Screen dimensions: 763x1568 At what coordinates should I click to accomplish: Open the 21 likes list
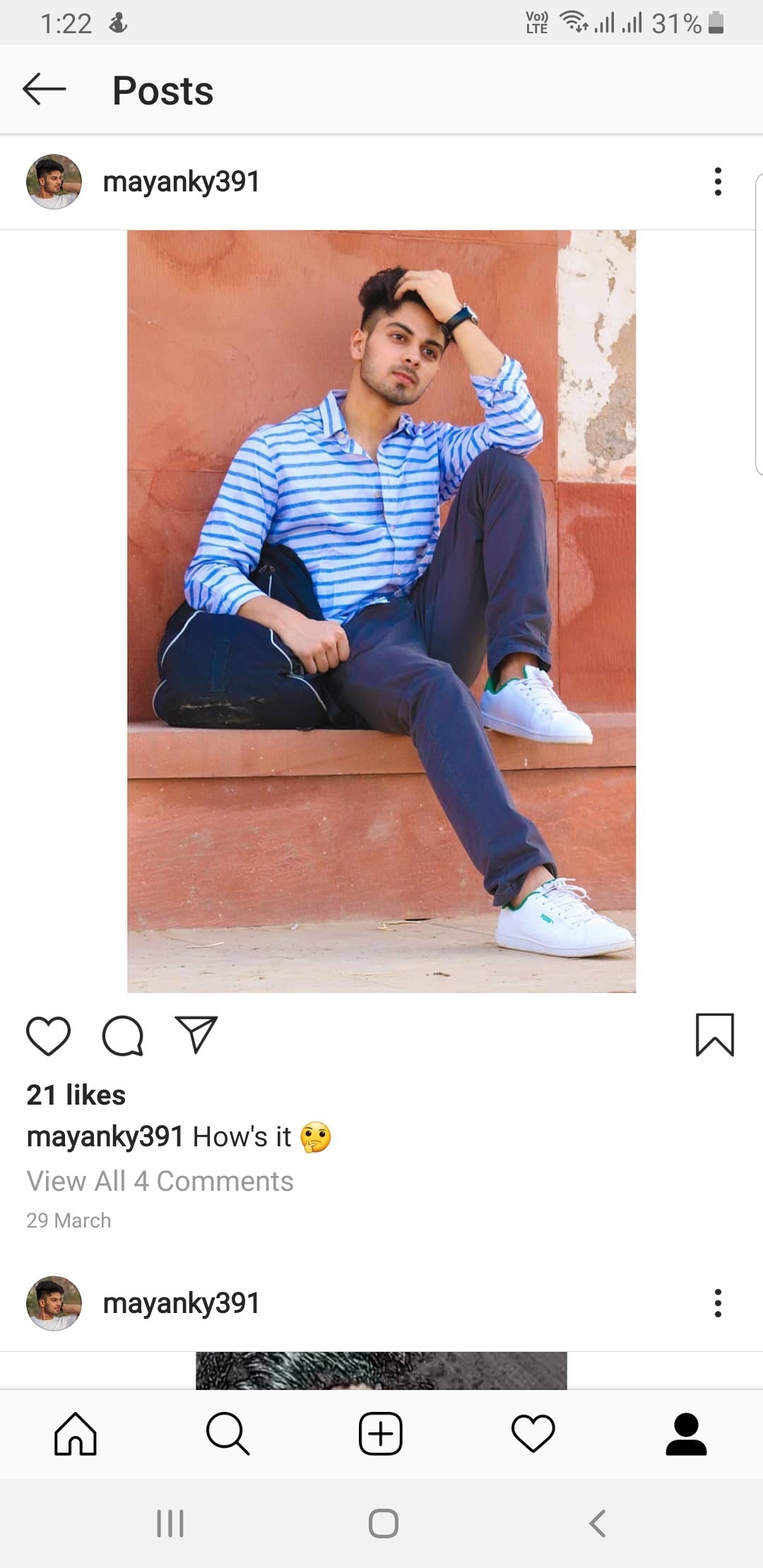click(x=76, y=1095)
